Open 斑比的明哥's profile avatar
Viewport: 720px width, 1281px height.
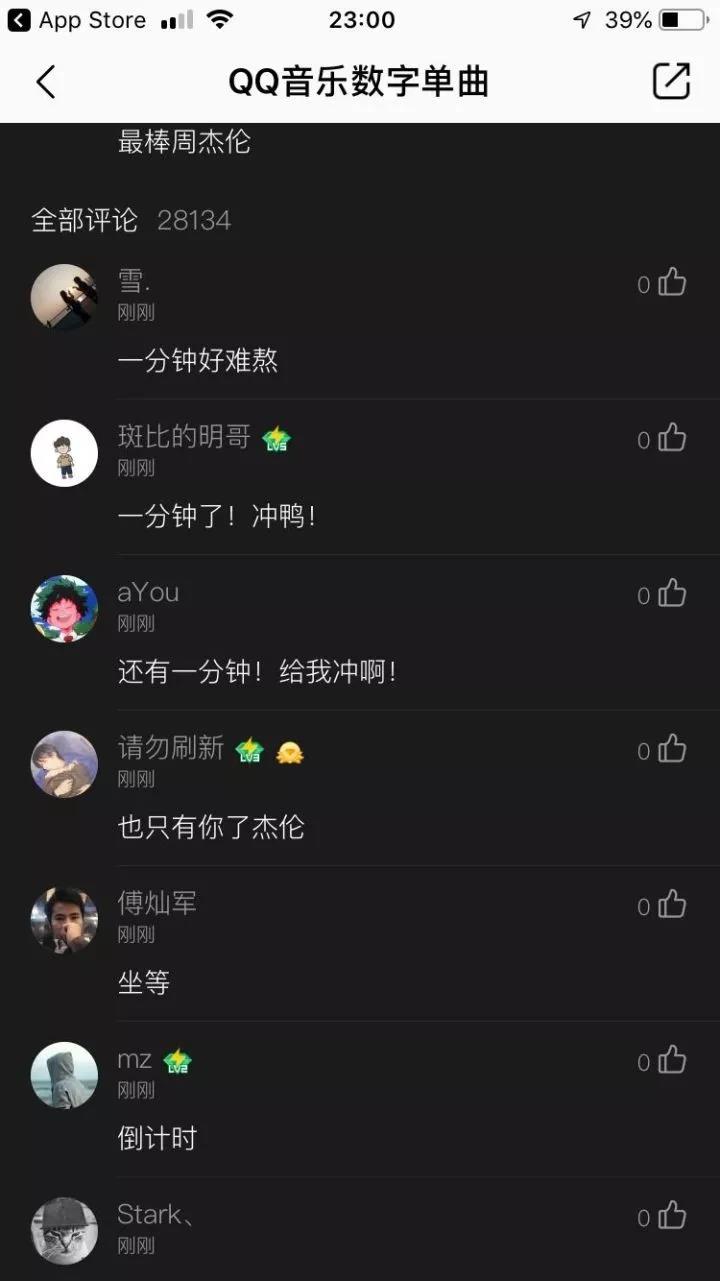(x=64, y=453)
